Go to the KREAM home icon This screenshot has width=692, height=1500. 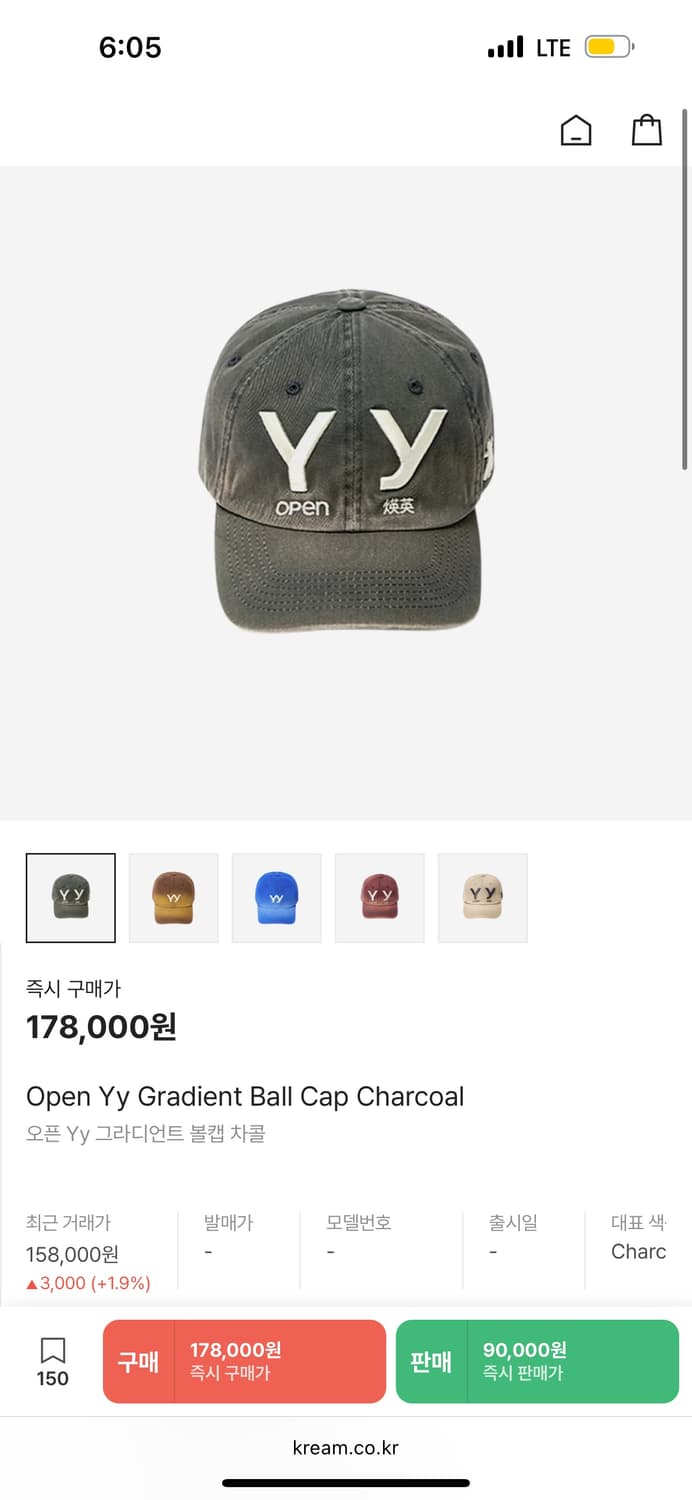click(x=576, y=131)
